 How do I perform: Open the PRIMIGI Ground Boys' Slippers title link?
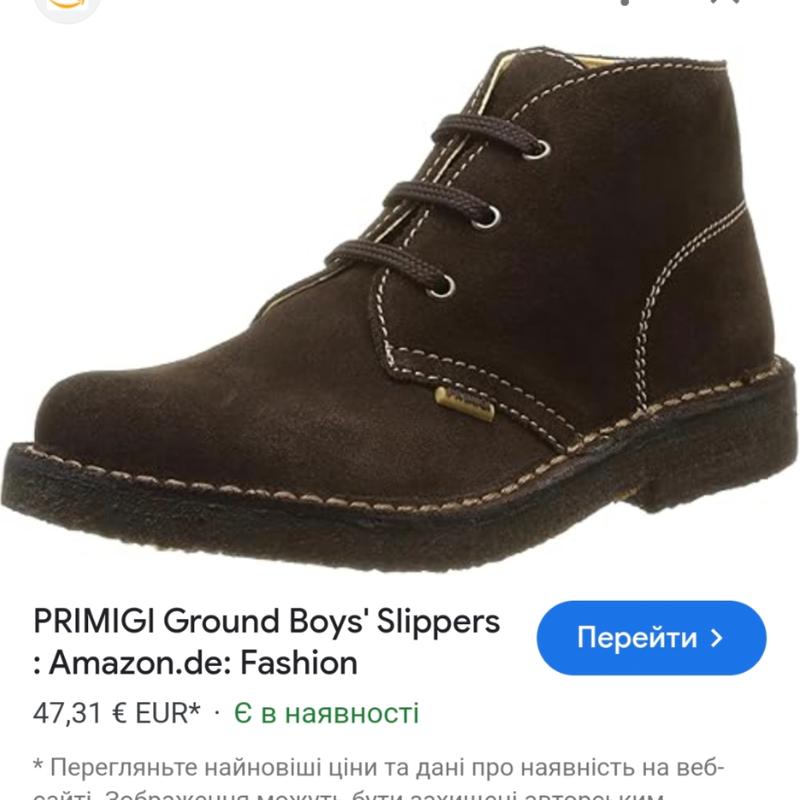[x=266, y=640]
